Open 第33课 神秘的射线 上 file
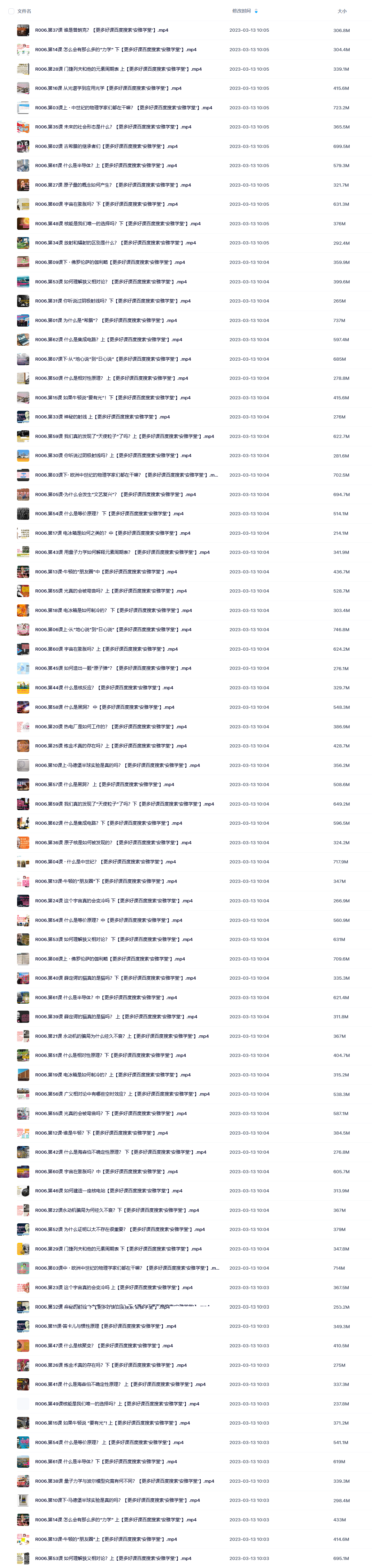 (102, 417)
